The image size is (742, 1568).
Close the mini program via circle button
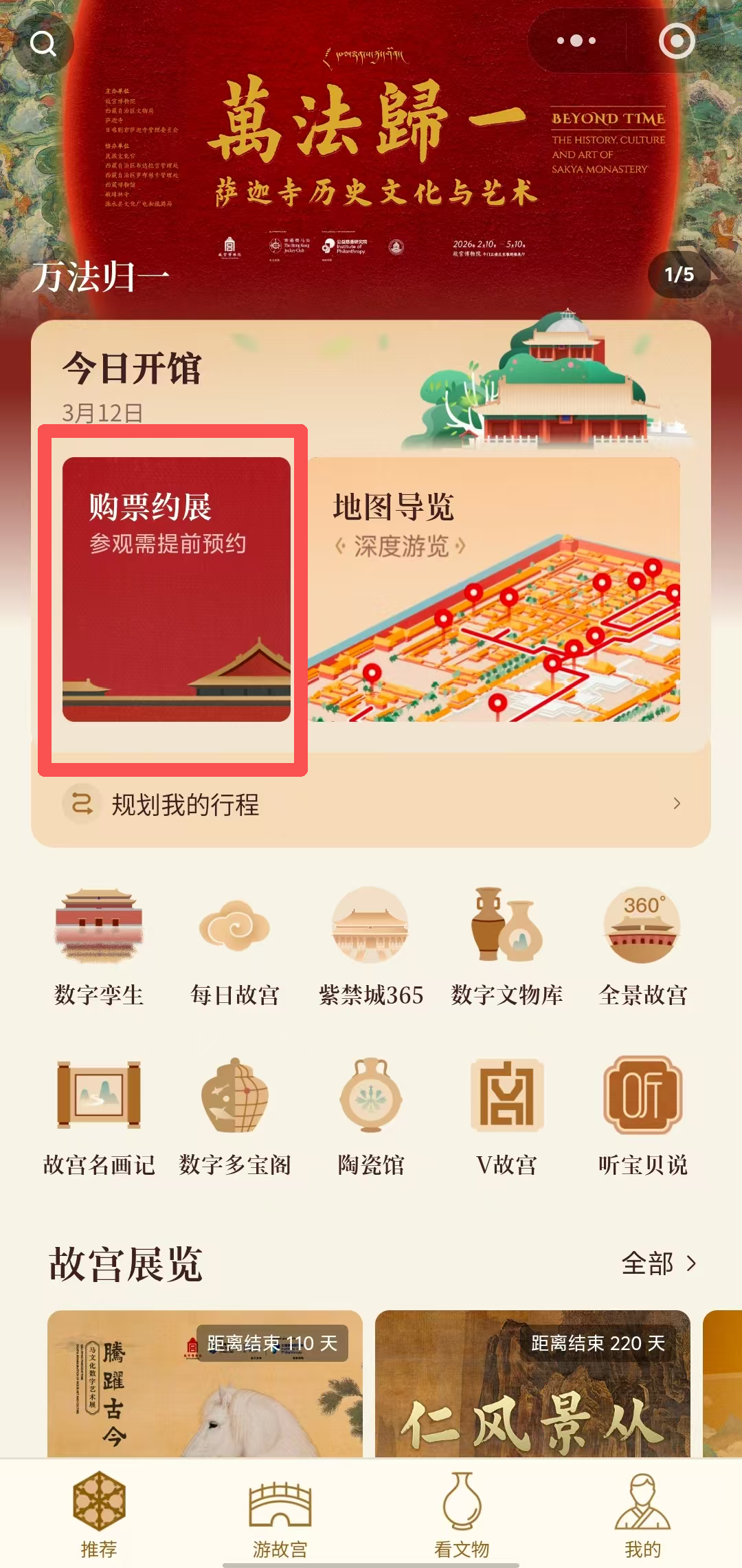click(x=676, y=41)
